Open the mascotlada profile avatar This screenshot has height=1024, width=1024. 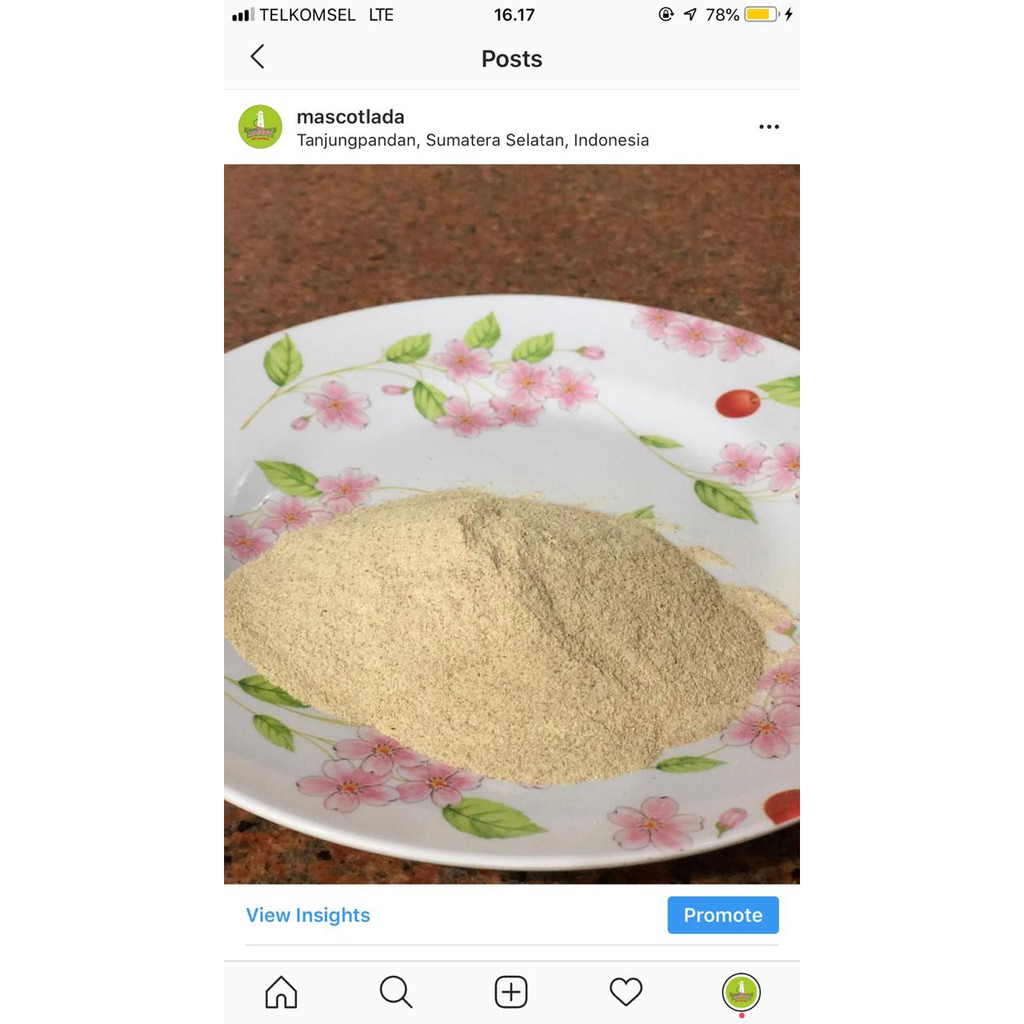click(260, 127)
